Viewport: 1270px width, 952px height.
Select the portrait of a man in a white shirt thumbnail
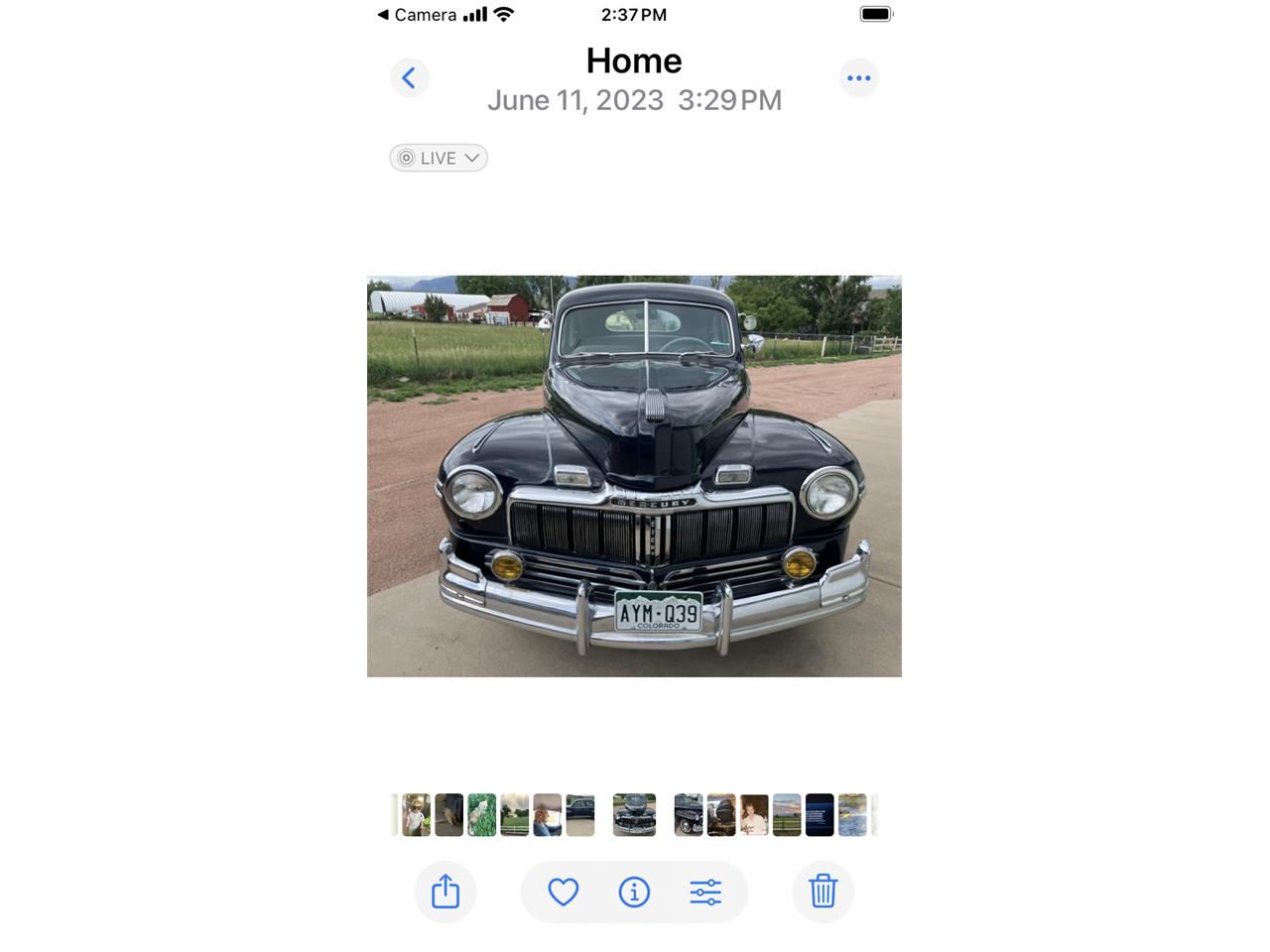[x=754, y=815]
